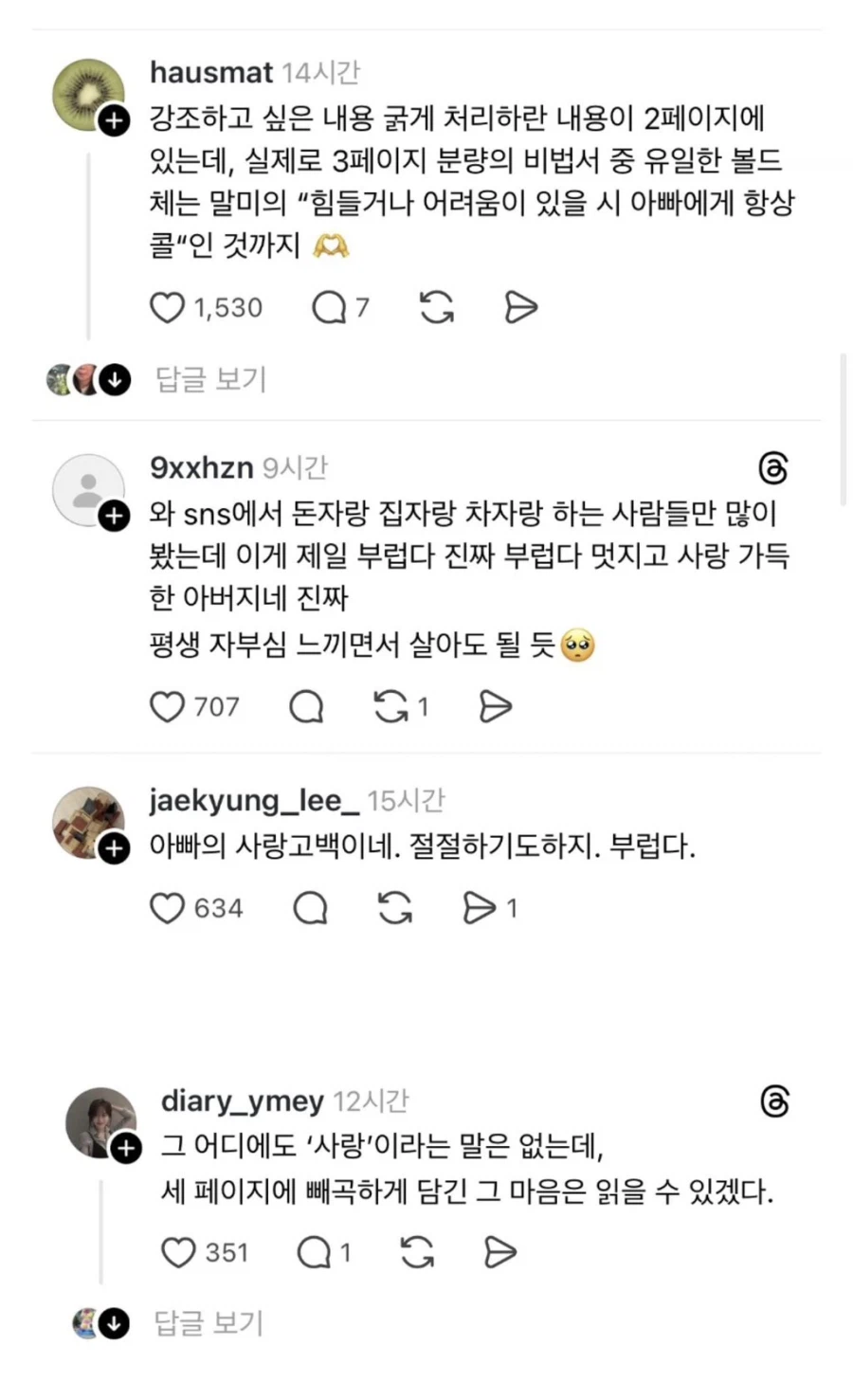The height and width of the screenshot is (1400, 853).
Task: Click the Threads logo beside 9xxhzn's comment
Action: pyautogui.click(x=773, y=468)
